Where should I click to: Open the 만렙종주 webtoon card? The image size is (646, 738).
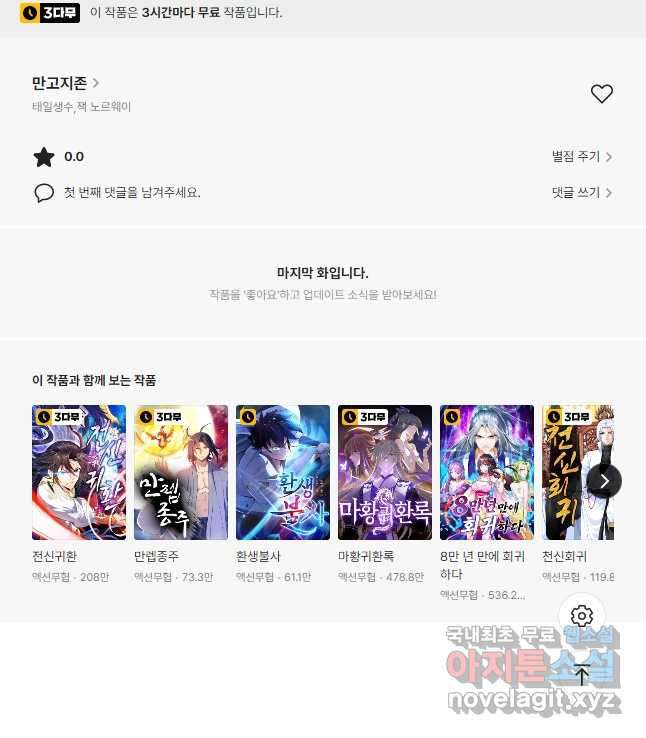181,473
